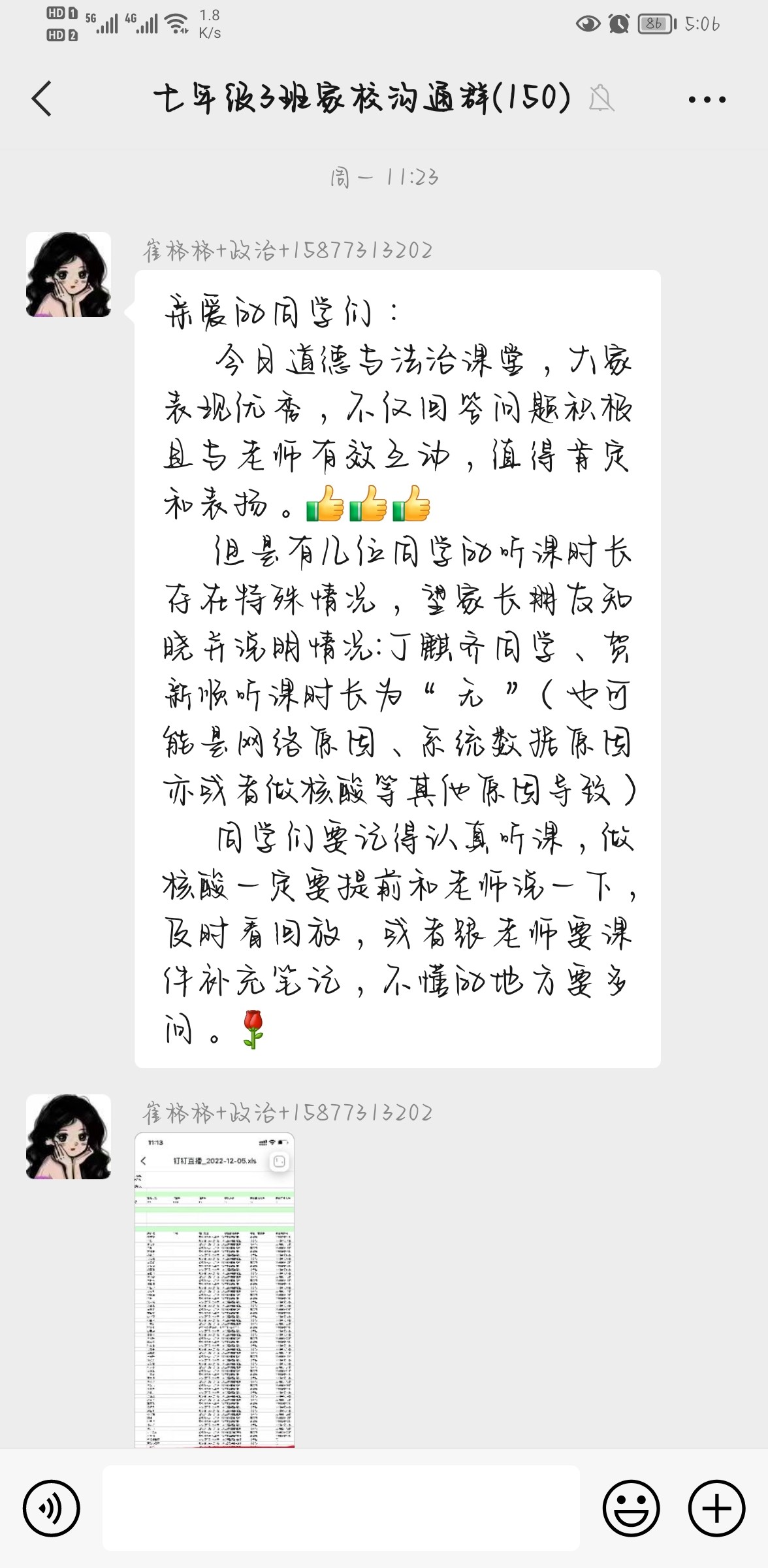This screenshot has height=1568, width=768.
Task: Switch to voice message input
Action: pos(52,1508)
